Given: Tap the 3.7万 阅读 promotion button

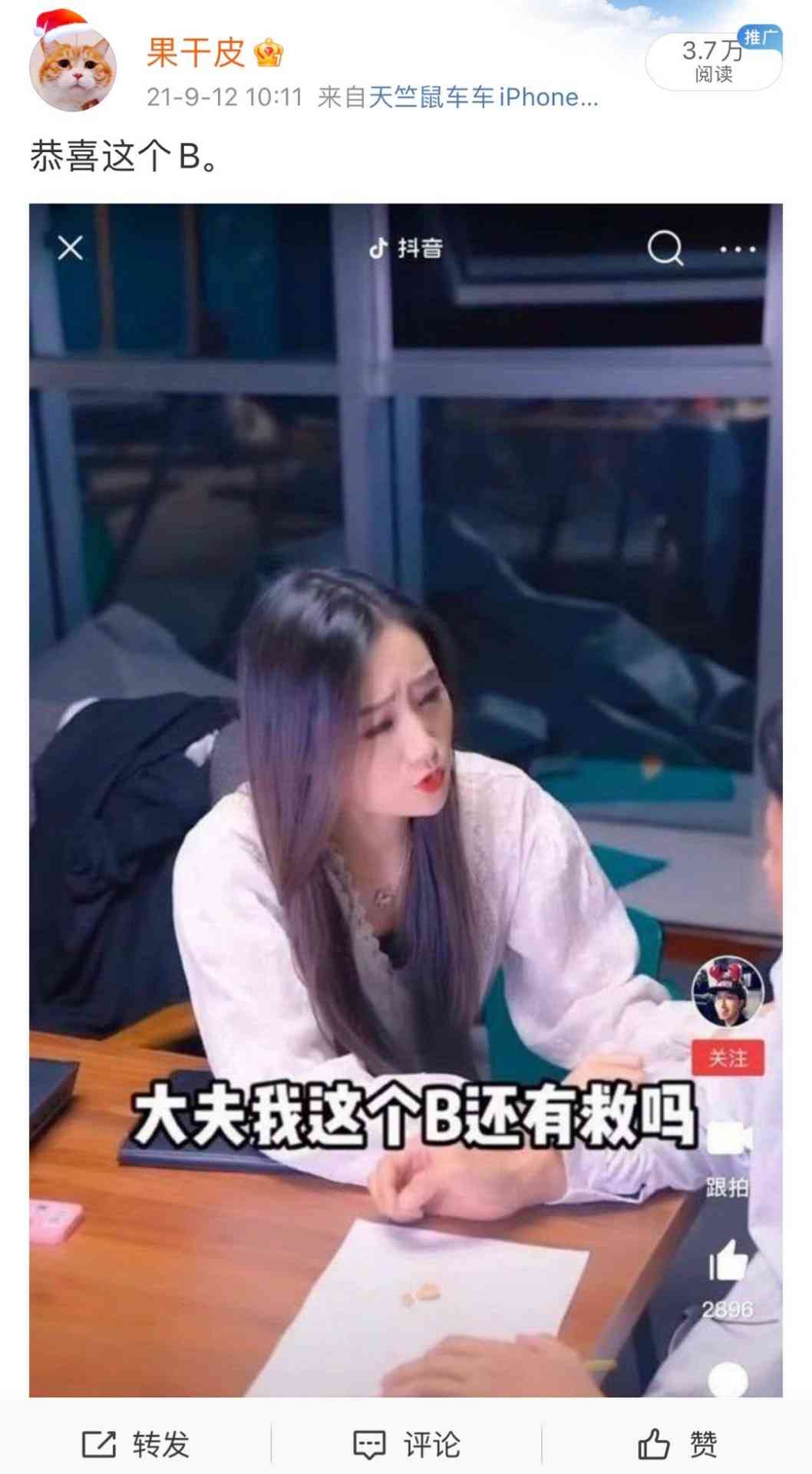Looking at the screenshot, I should (x=713, y=61).
